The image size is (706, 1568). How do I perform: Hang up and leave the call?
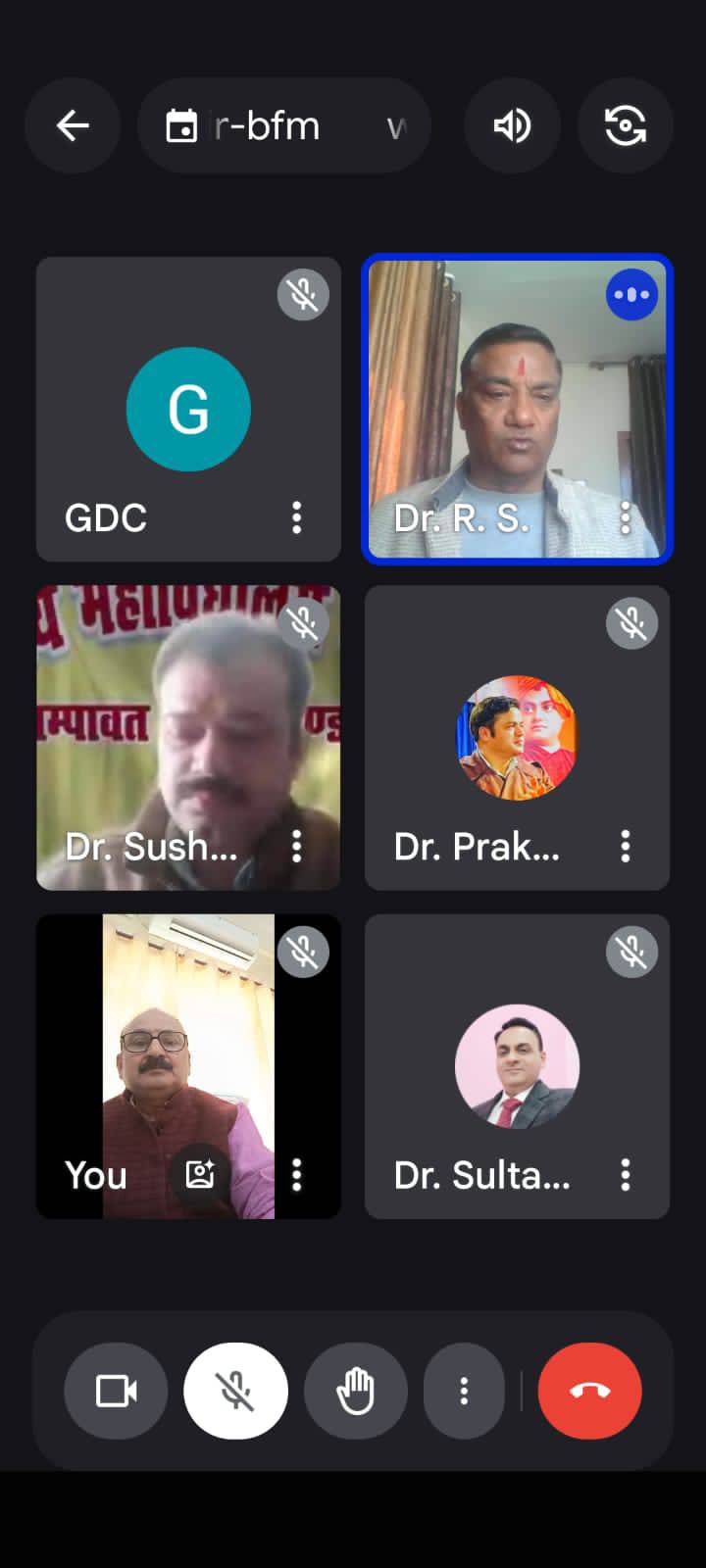tap(589, 1391)
